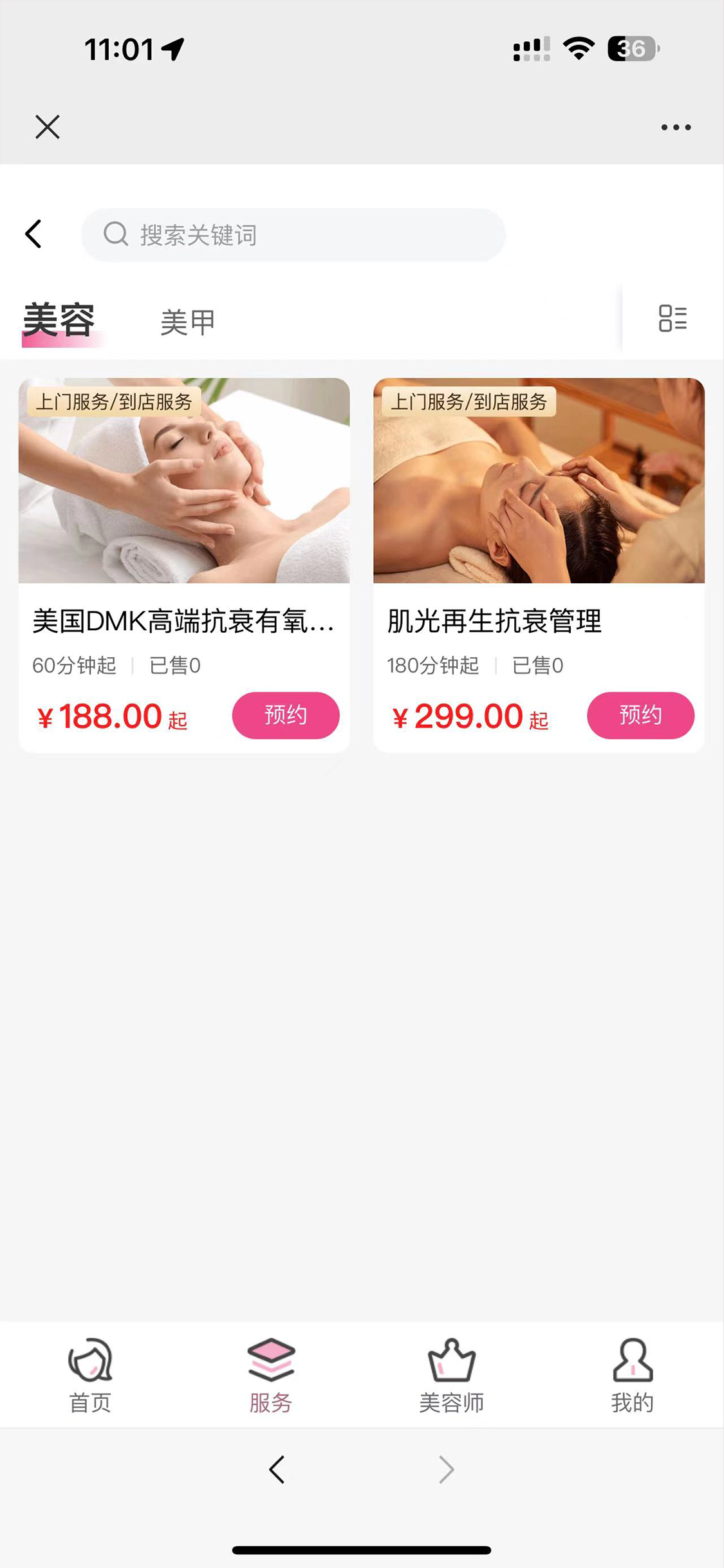Open the 我的 profile tab

click(x=633, y=1376)
